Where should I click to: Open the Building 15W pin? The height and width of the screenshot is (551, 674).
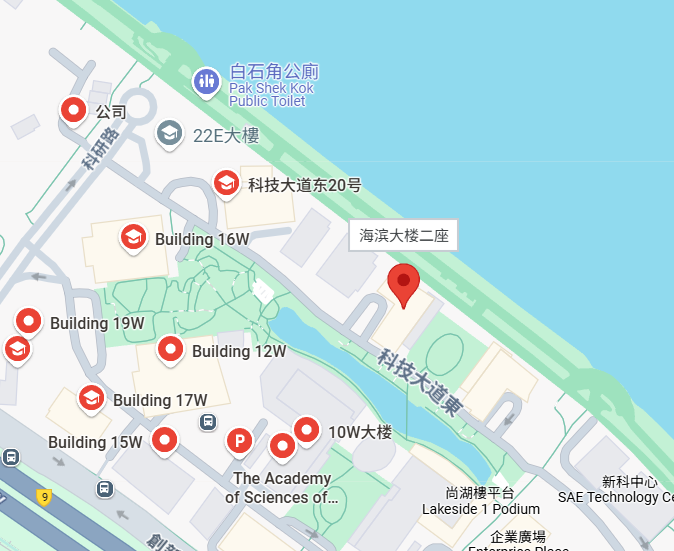click(164, 439)
